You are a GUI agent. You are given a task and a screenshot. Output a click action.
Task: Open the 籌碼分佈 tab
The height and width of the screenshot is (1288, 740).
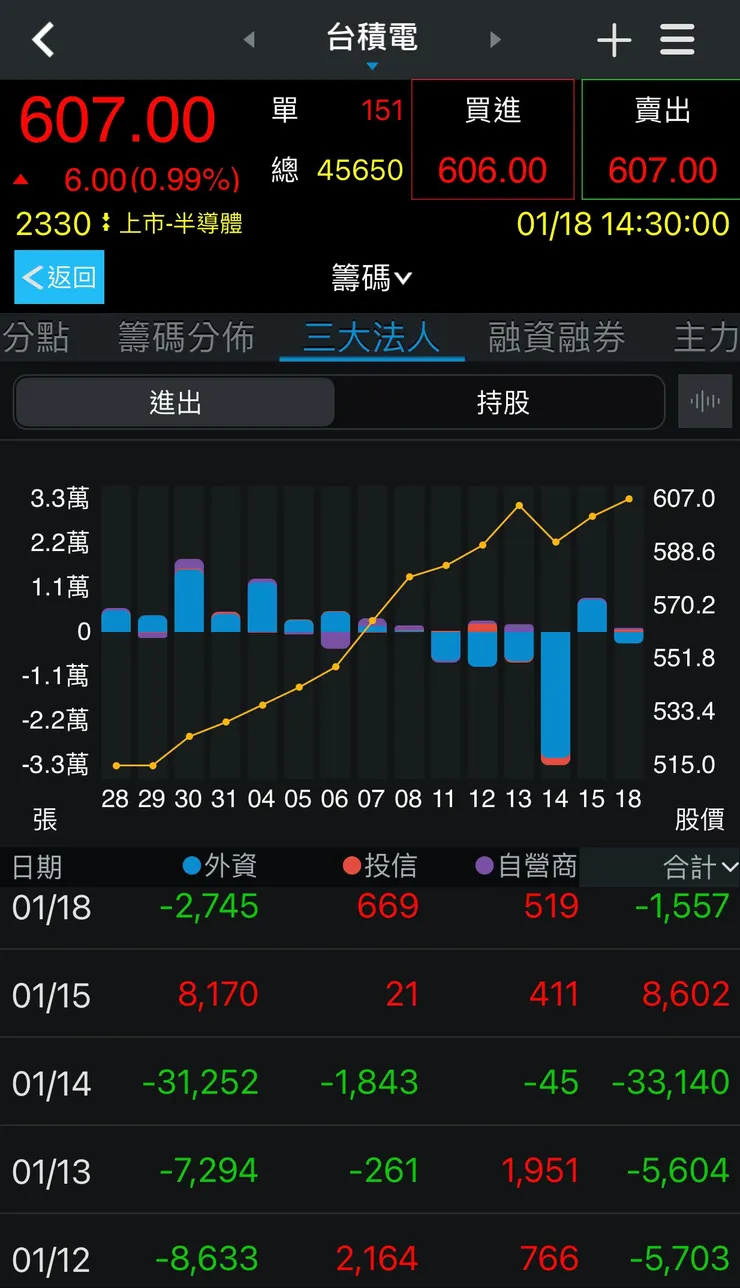point(185,338)
